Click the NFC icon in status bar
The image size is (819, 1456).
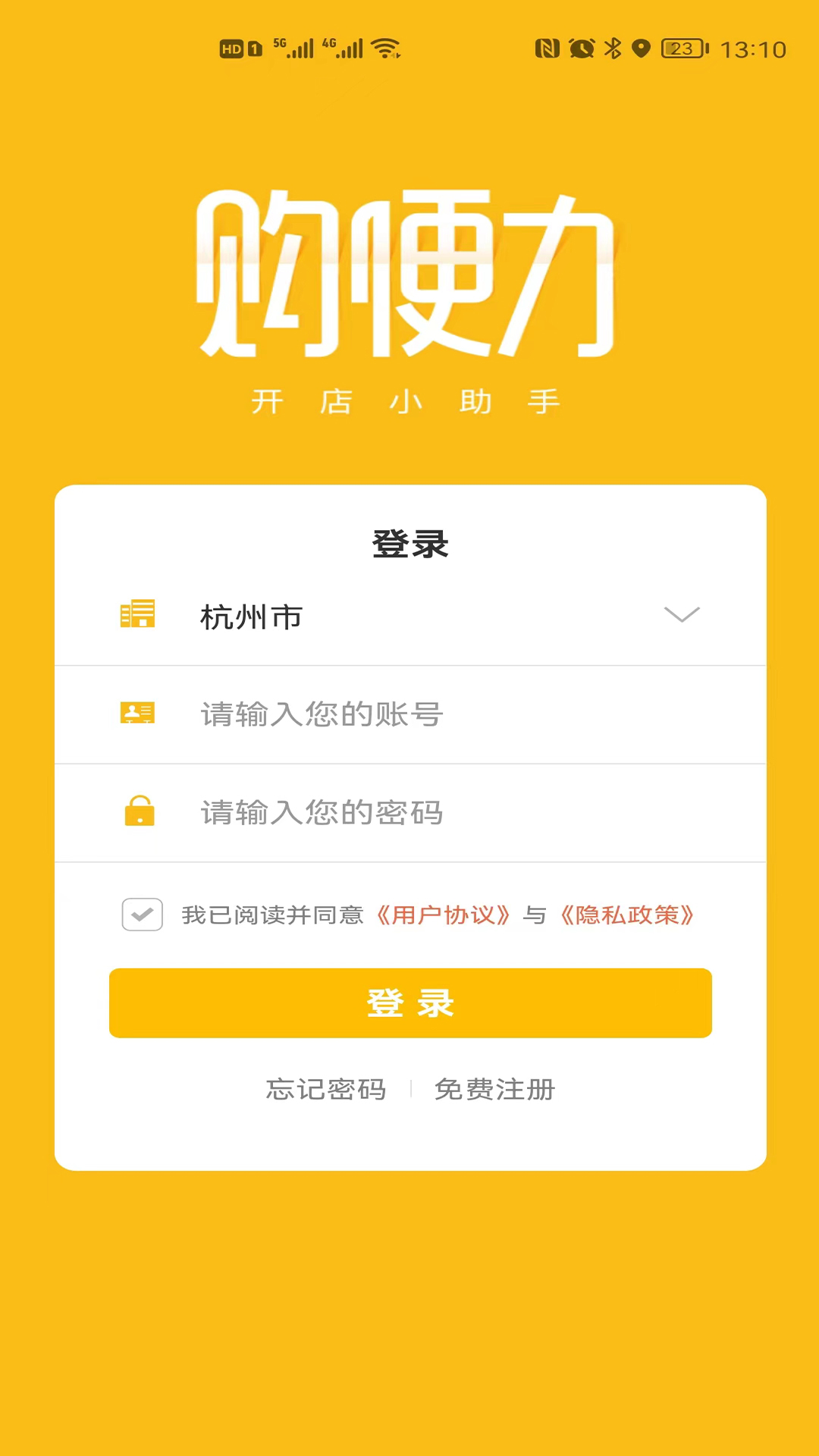tap(548, 48)
